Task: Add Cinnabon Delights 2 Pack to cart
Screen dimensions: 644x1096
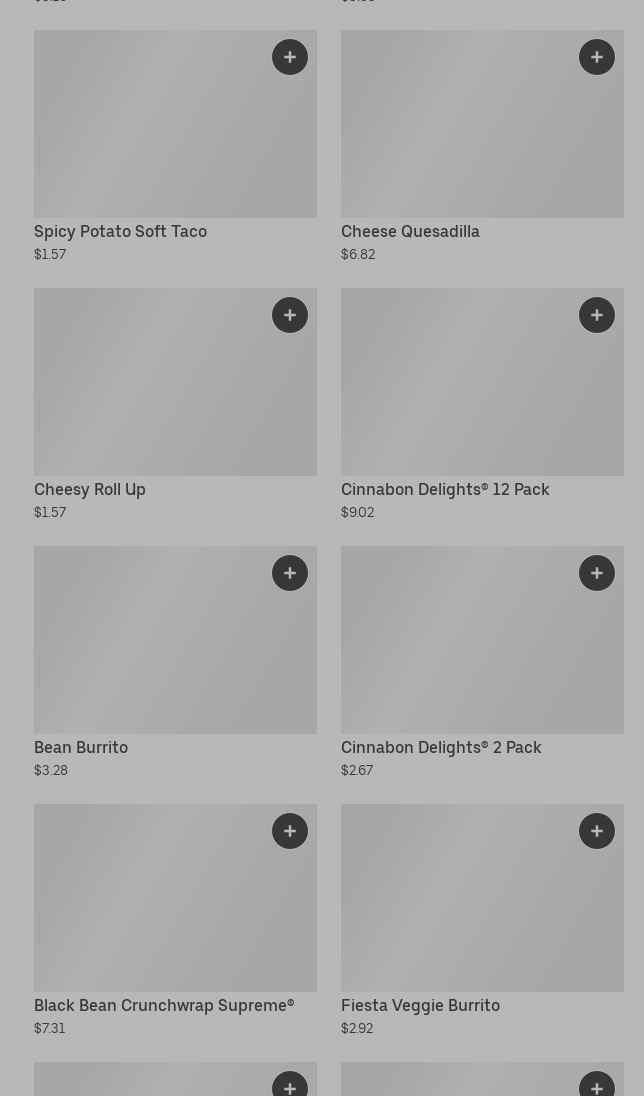Action: [x=597, y=573]
